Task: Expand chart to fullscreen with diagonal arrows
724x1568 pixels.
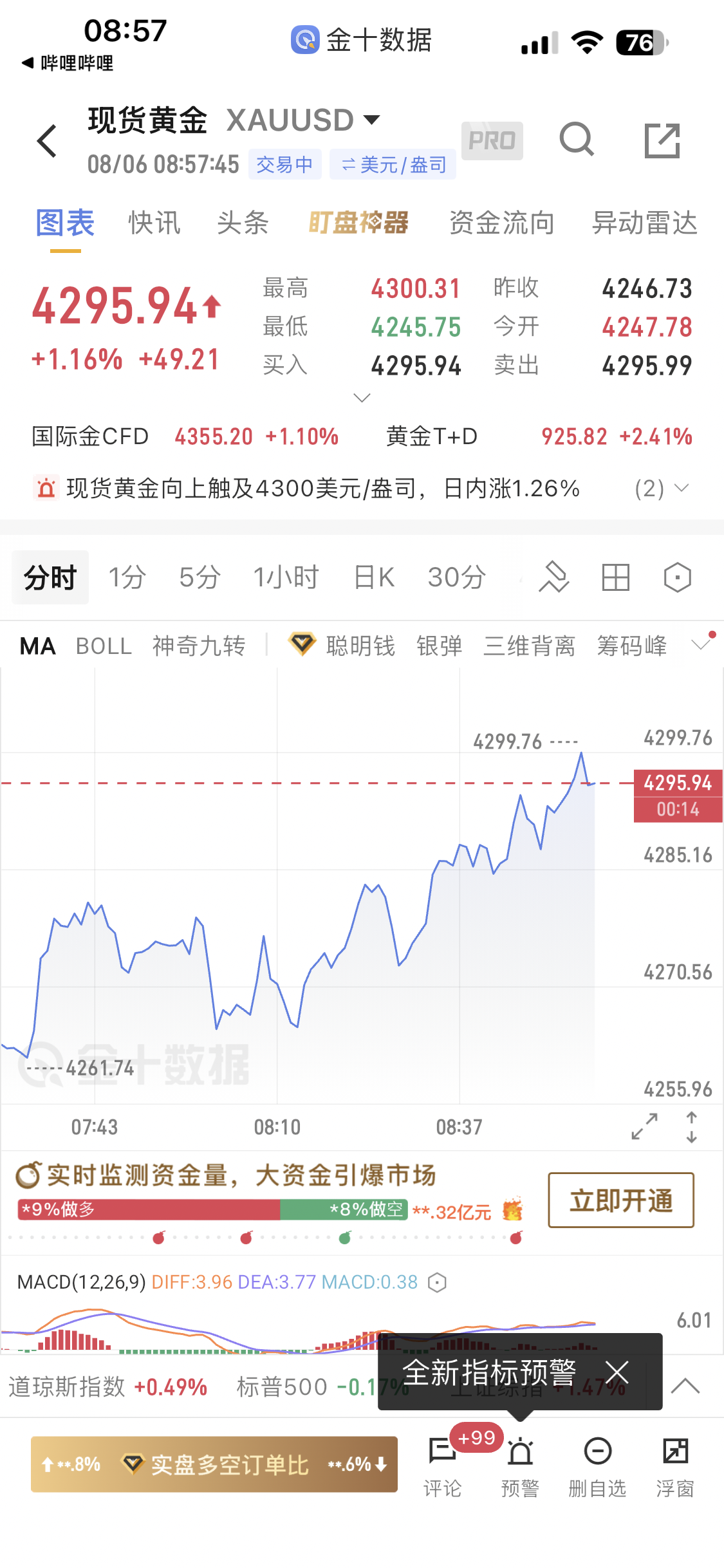Action: tap(645, 1127)
